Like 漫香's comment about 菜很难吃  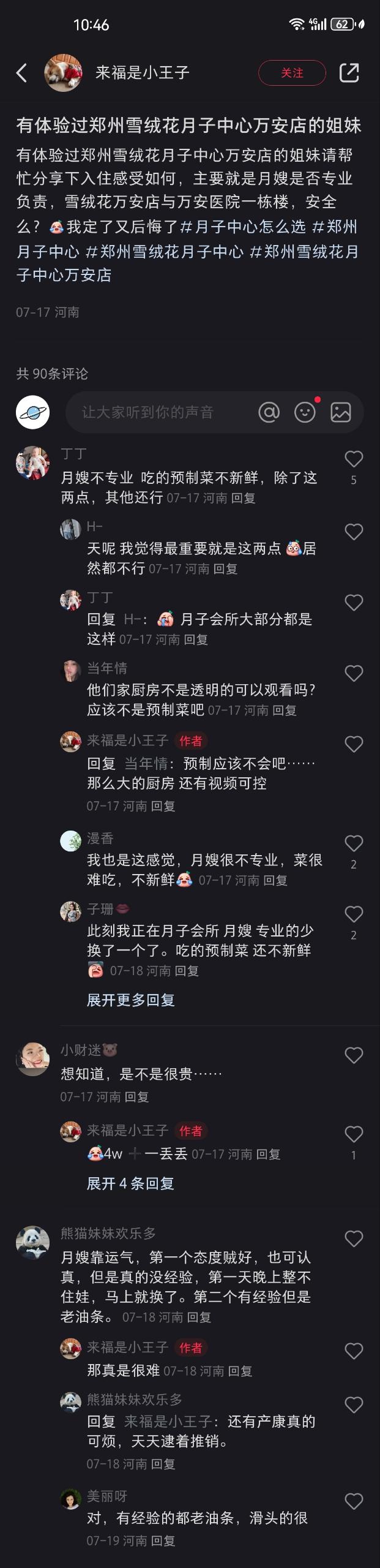[354, 843]
